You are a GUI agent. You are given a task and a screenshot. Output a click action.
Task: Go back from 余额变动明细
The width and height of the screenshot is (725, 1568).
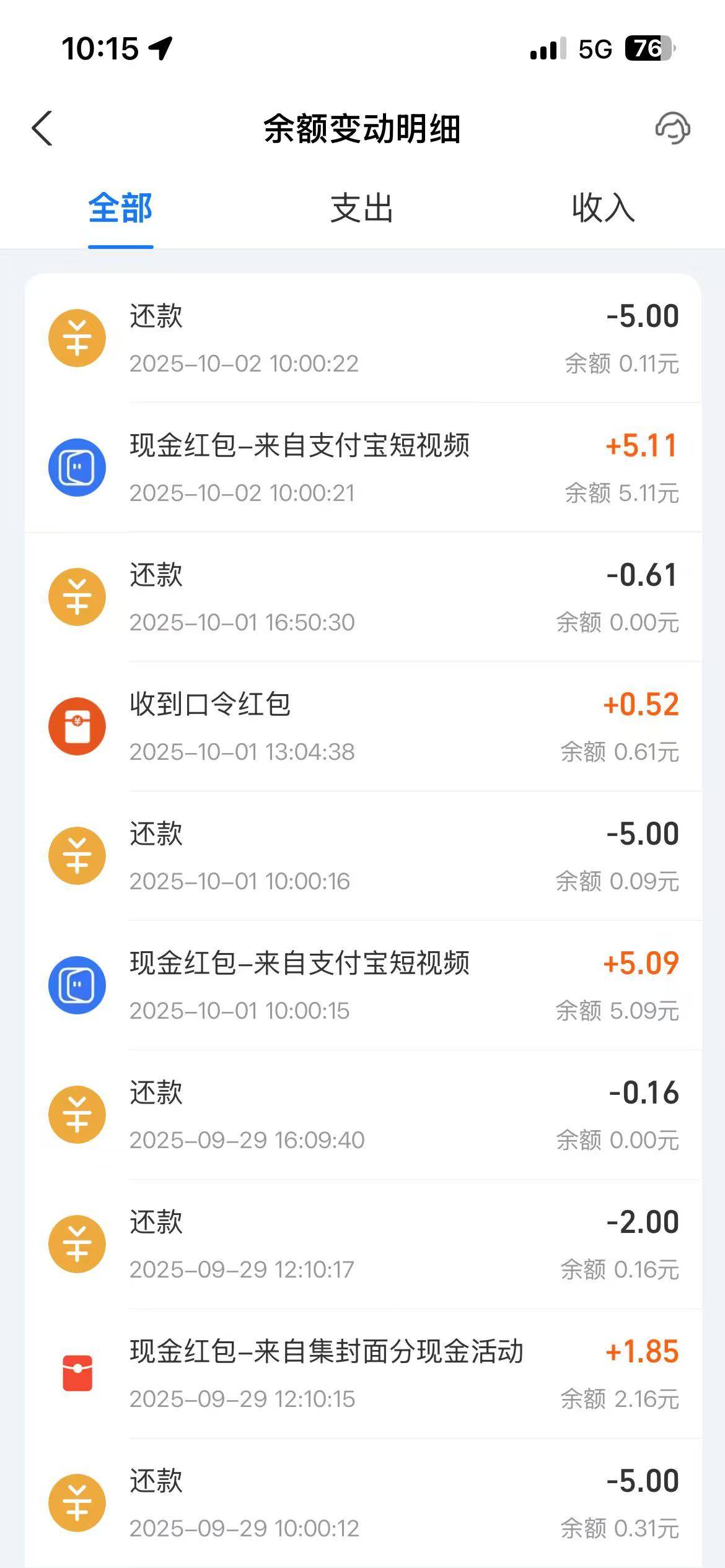(x=42, y=129)
